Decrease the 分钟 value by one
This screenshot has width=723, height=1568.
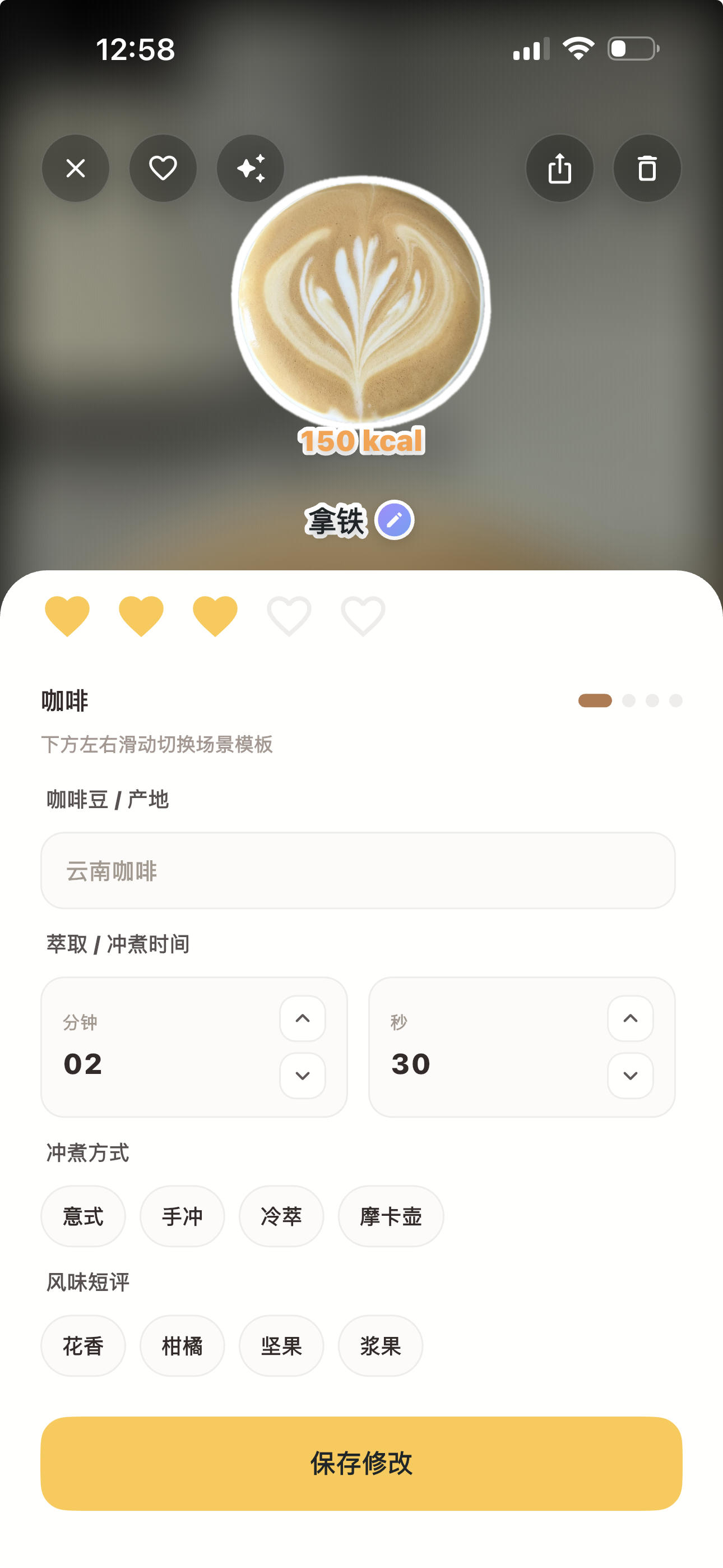(x=303, y=1076)
